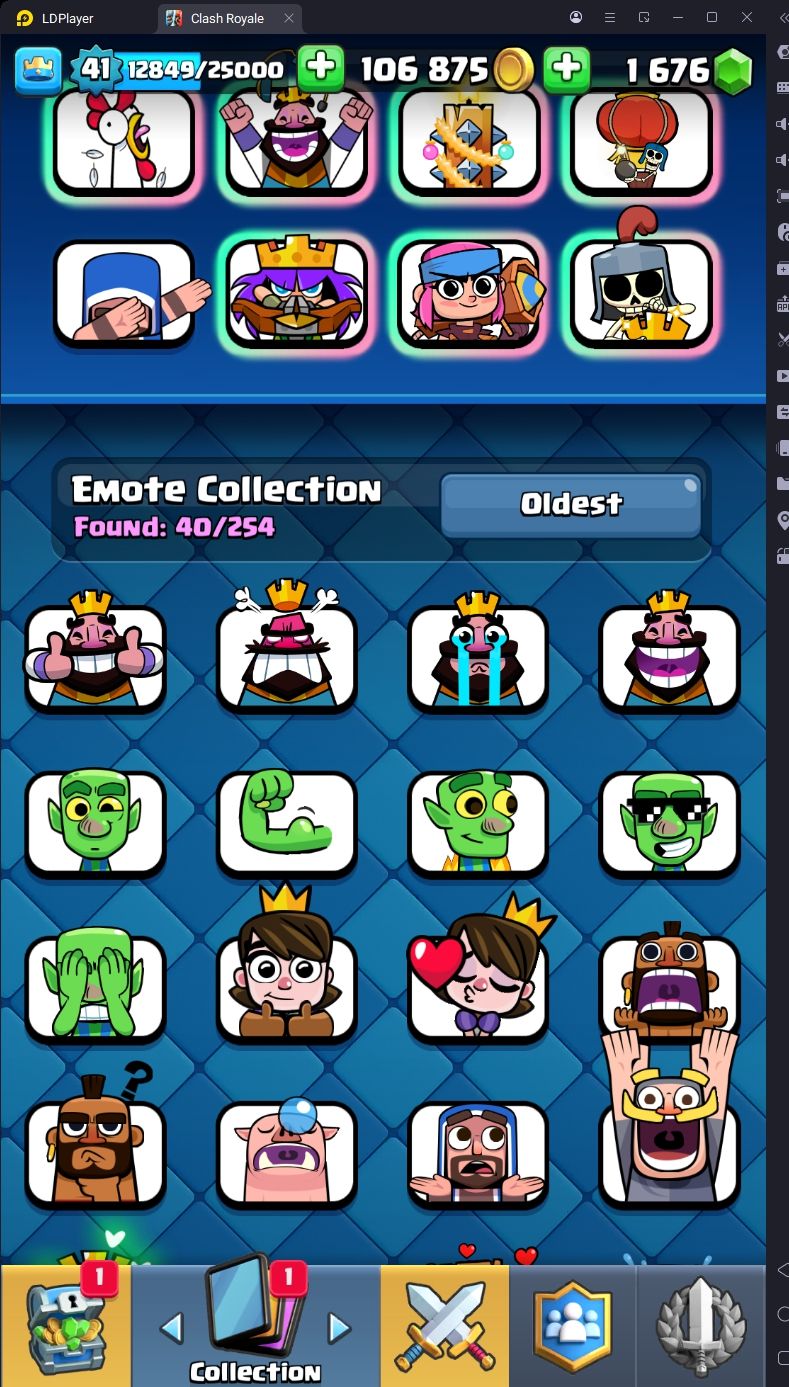The width and height of the screenshot is (789, 1387).
Task: Tap the chicken emote in the deck
Action: point(123,142)
